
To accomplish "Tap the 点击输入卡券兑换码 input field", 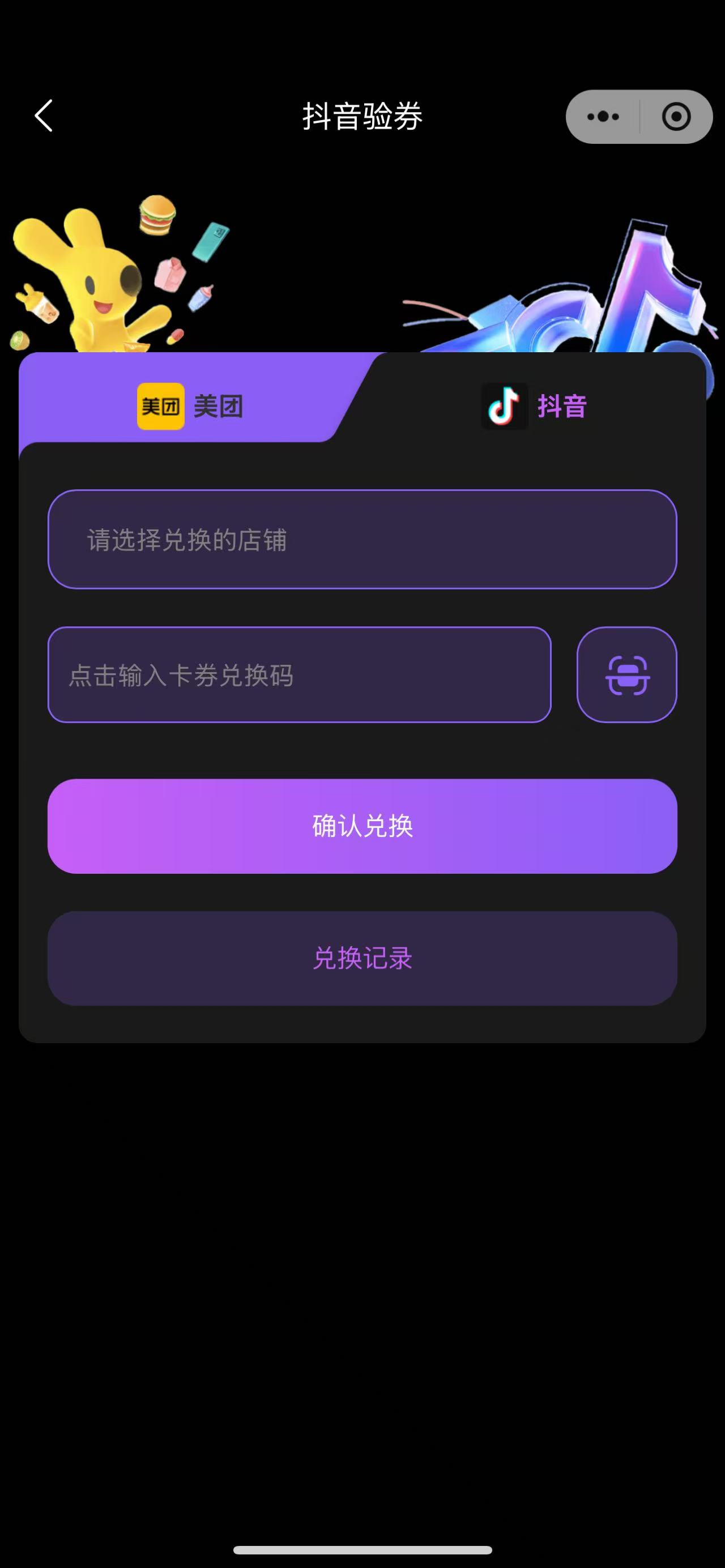I will 299,674.
